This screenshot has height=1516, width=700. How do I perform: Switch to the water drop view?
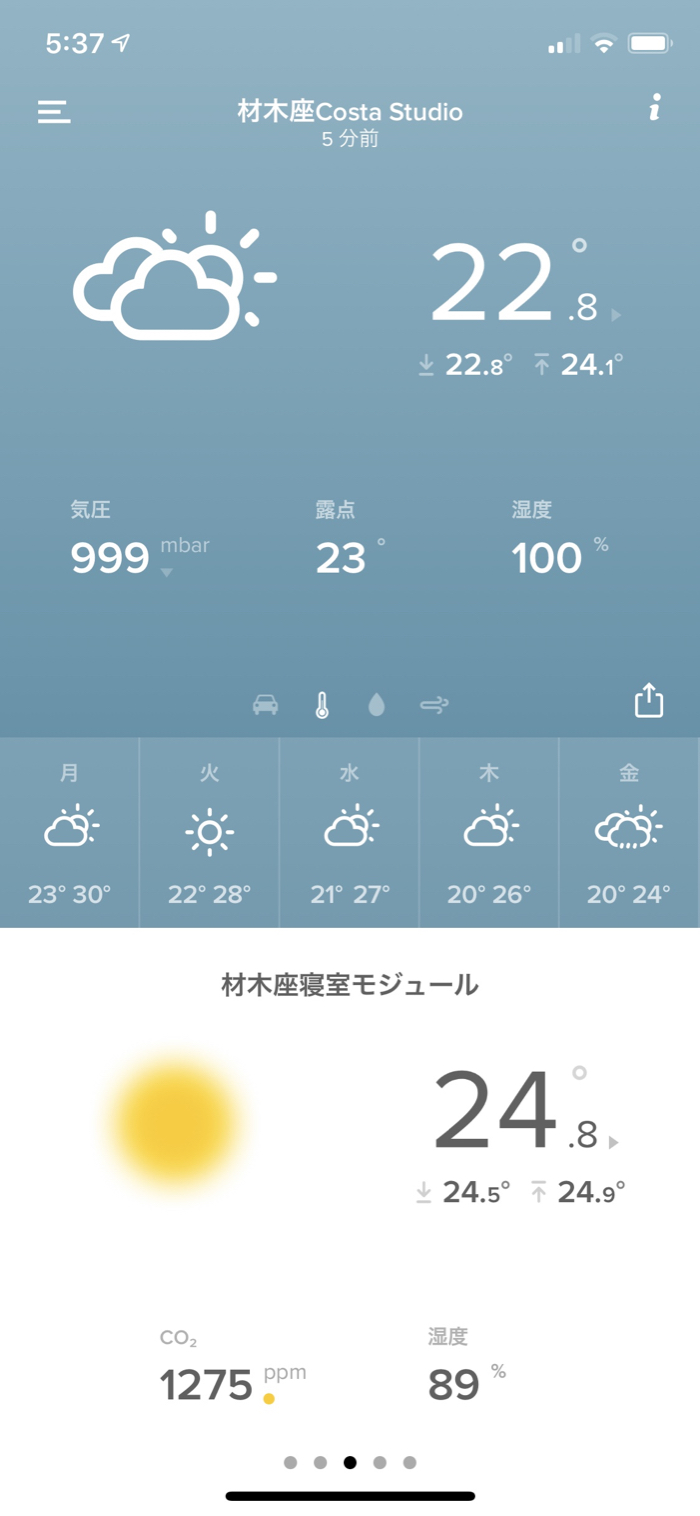click(376, 705)
